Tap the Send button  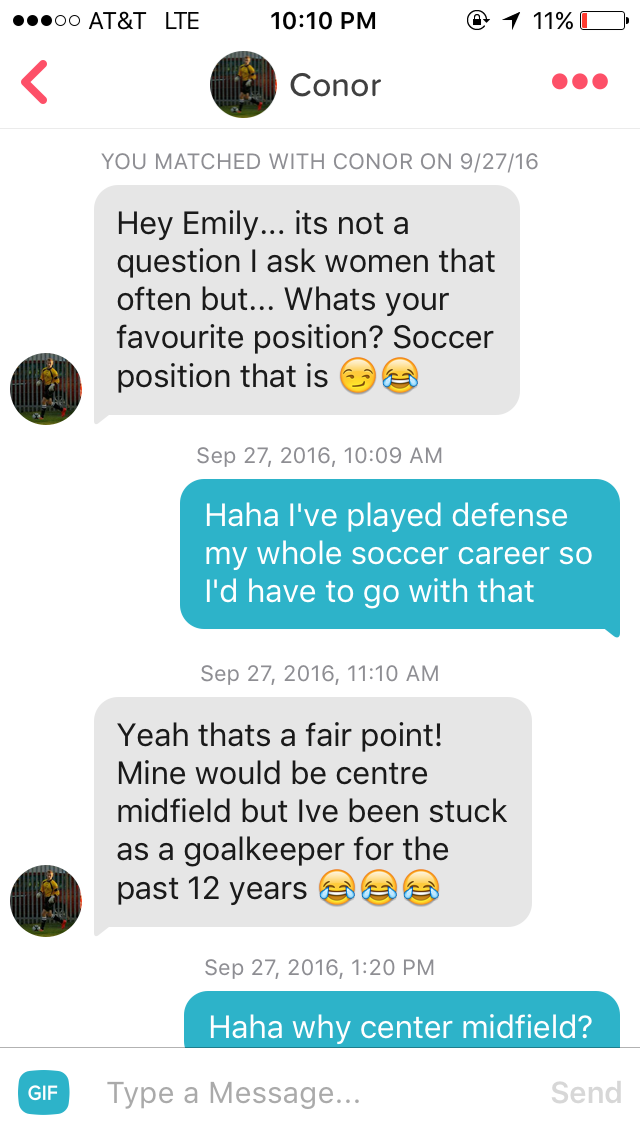(x=586, y=1093)
